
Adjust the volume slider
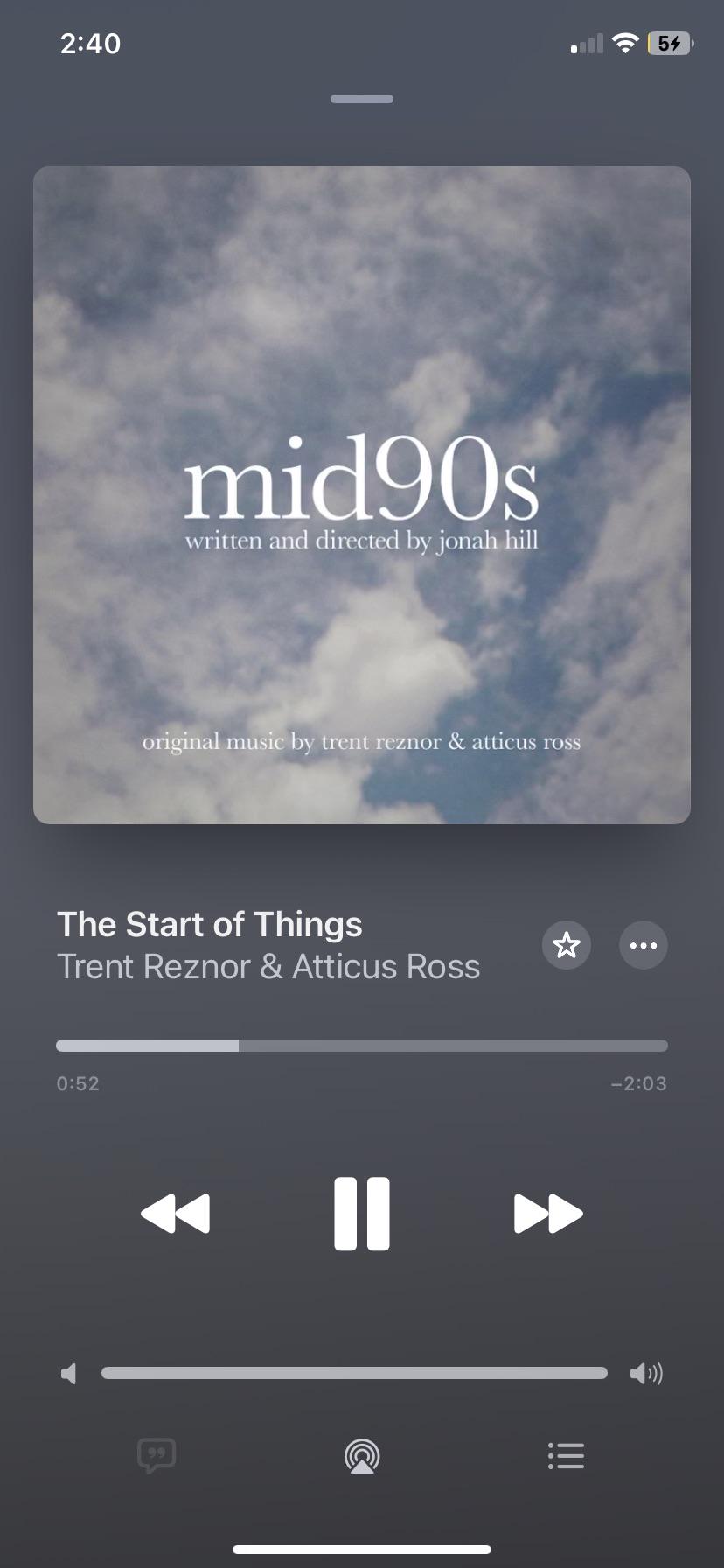click(x=355, y=1373)
